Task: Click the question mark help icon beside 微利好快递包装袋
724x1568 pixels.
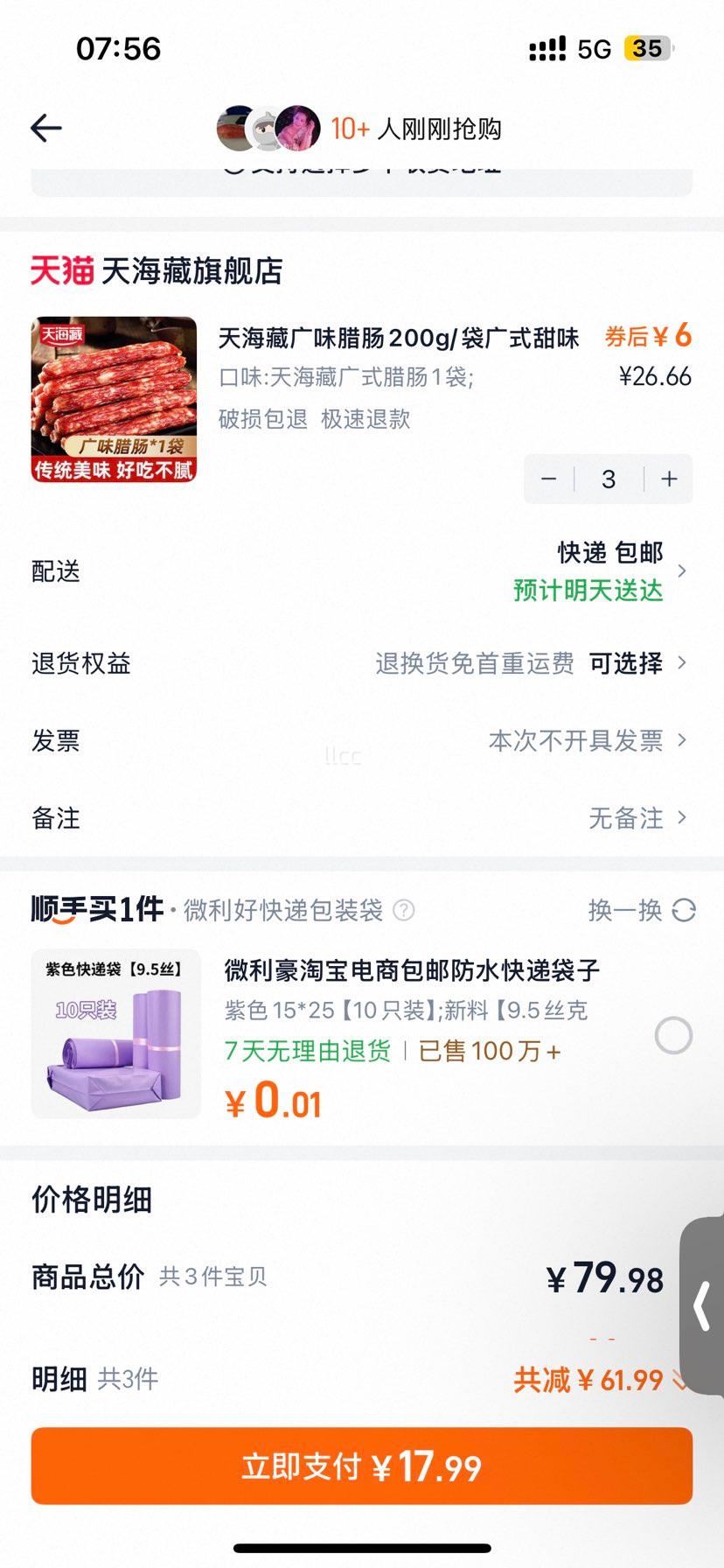Action: 402,911
